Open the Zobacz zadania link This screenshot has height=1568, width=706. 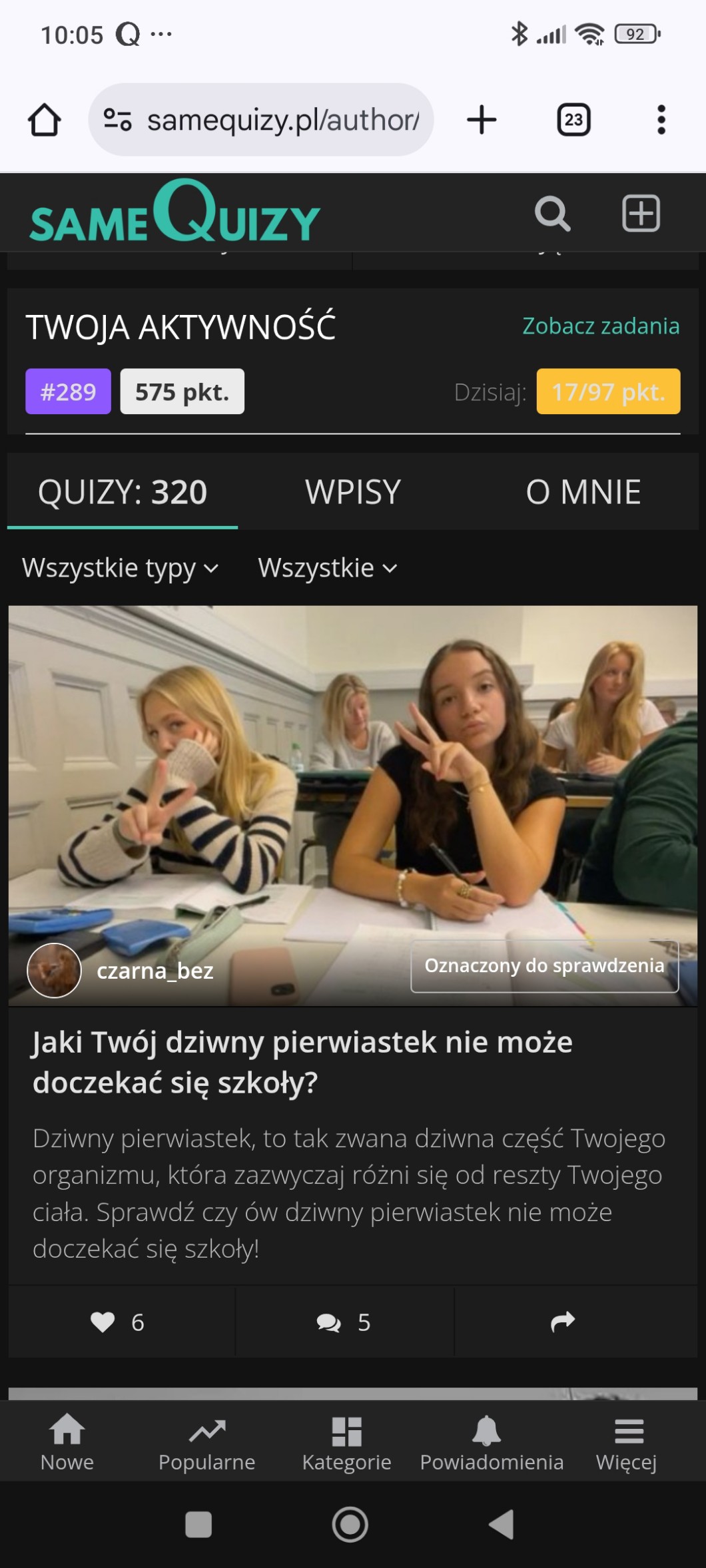point(601,326)
